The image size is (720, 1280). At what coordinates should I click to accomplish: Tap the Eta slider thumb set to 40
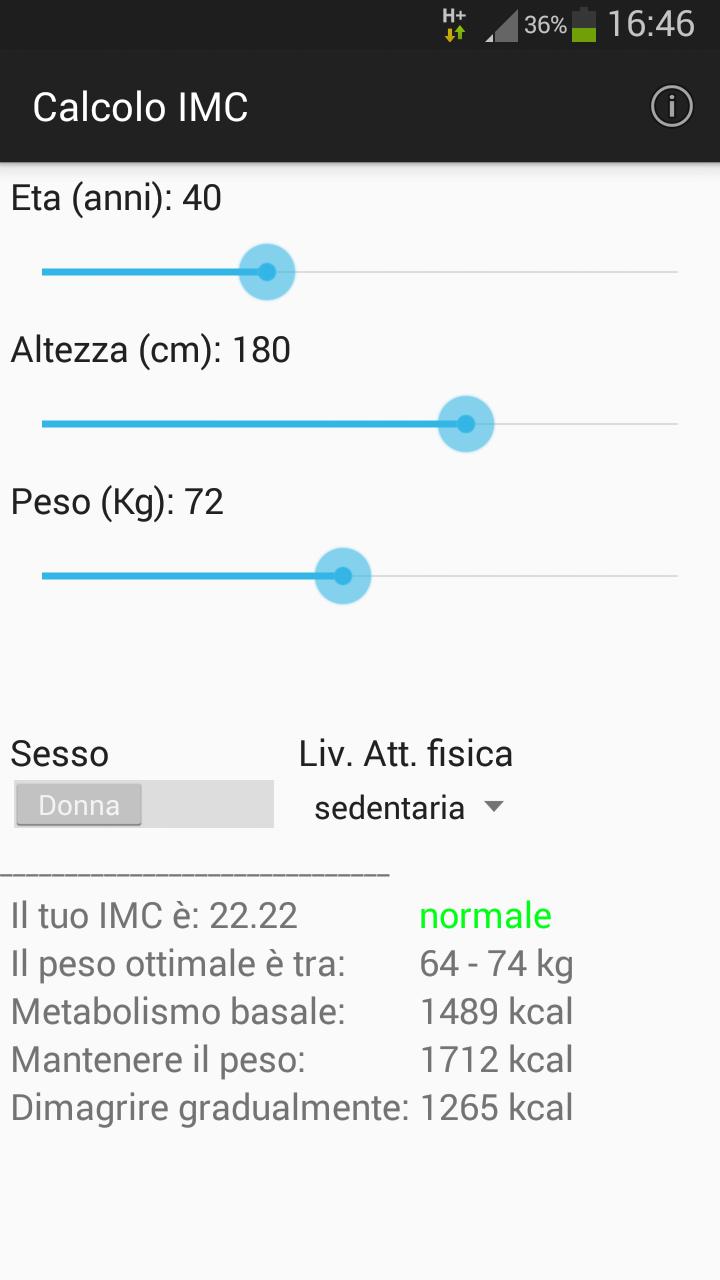coord(266,271)
